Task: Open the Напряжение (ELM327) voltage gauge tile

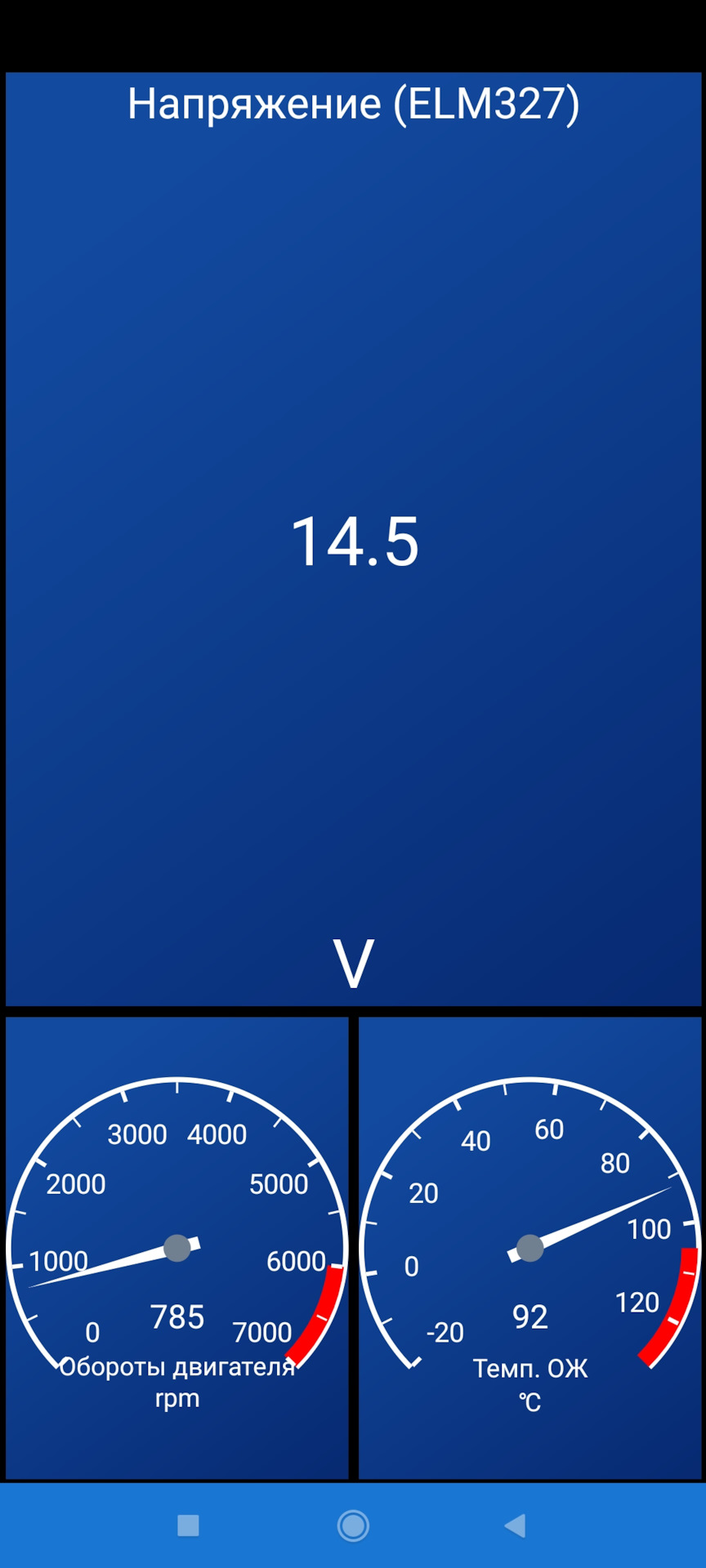Action: click(x=353, y=539)
